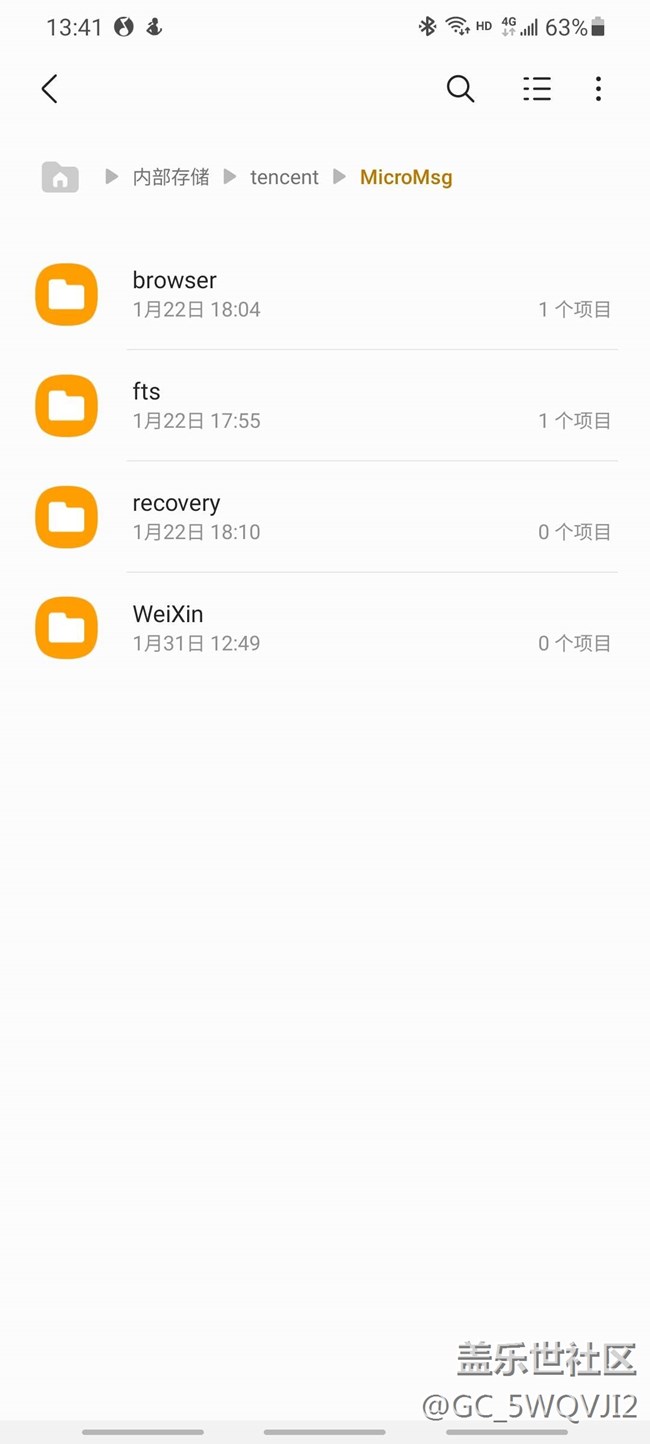Viewport: 650px width, 1444px height.
Task: Navigate to 内部存储 in the breadcrumb
Action: (171, 178)
